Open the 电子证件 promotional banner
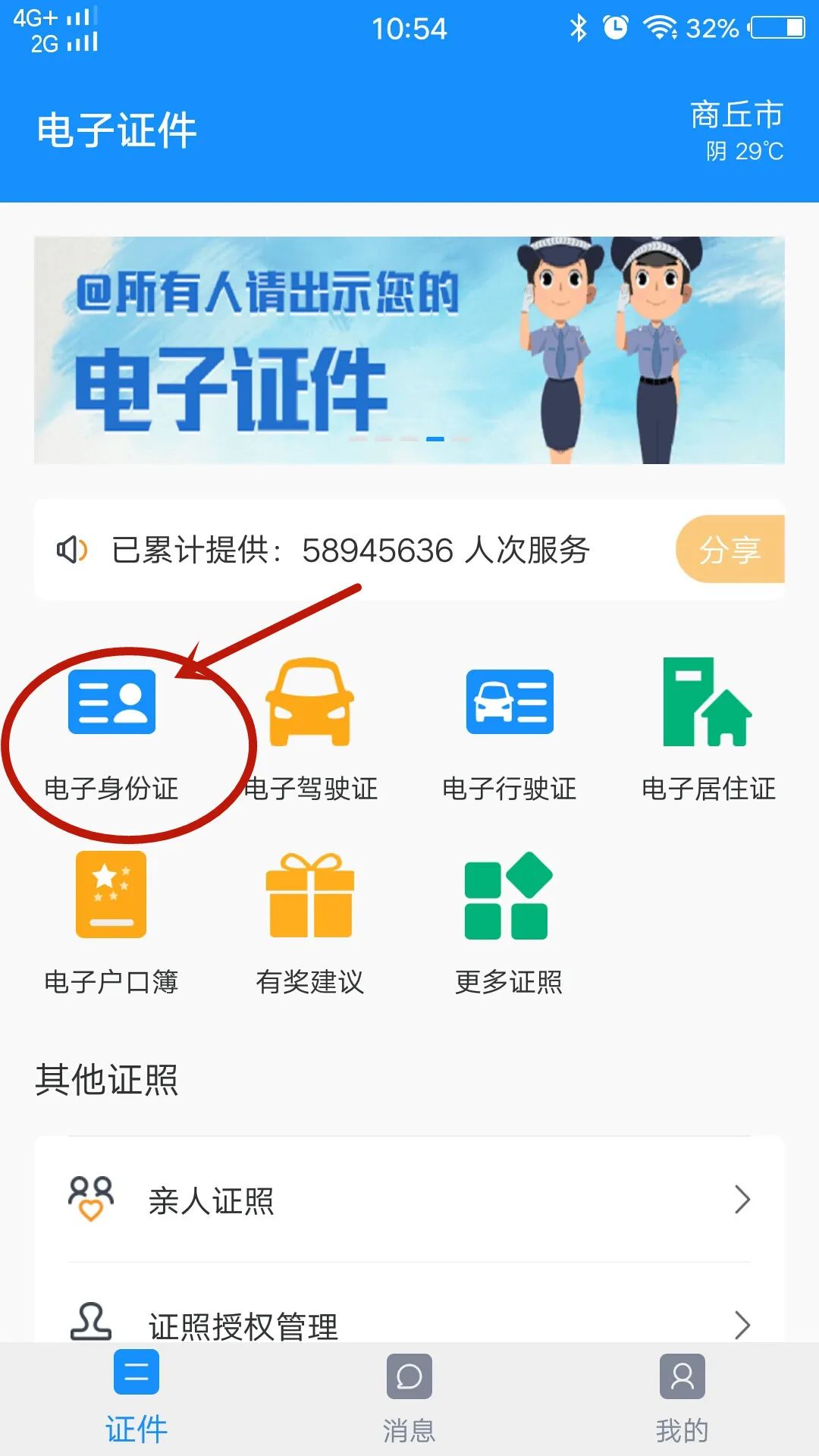 [x=409, y=350]
